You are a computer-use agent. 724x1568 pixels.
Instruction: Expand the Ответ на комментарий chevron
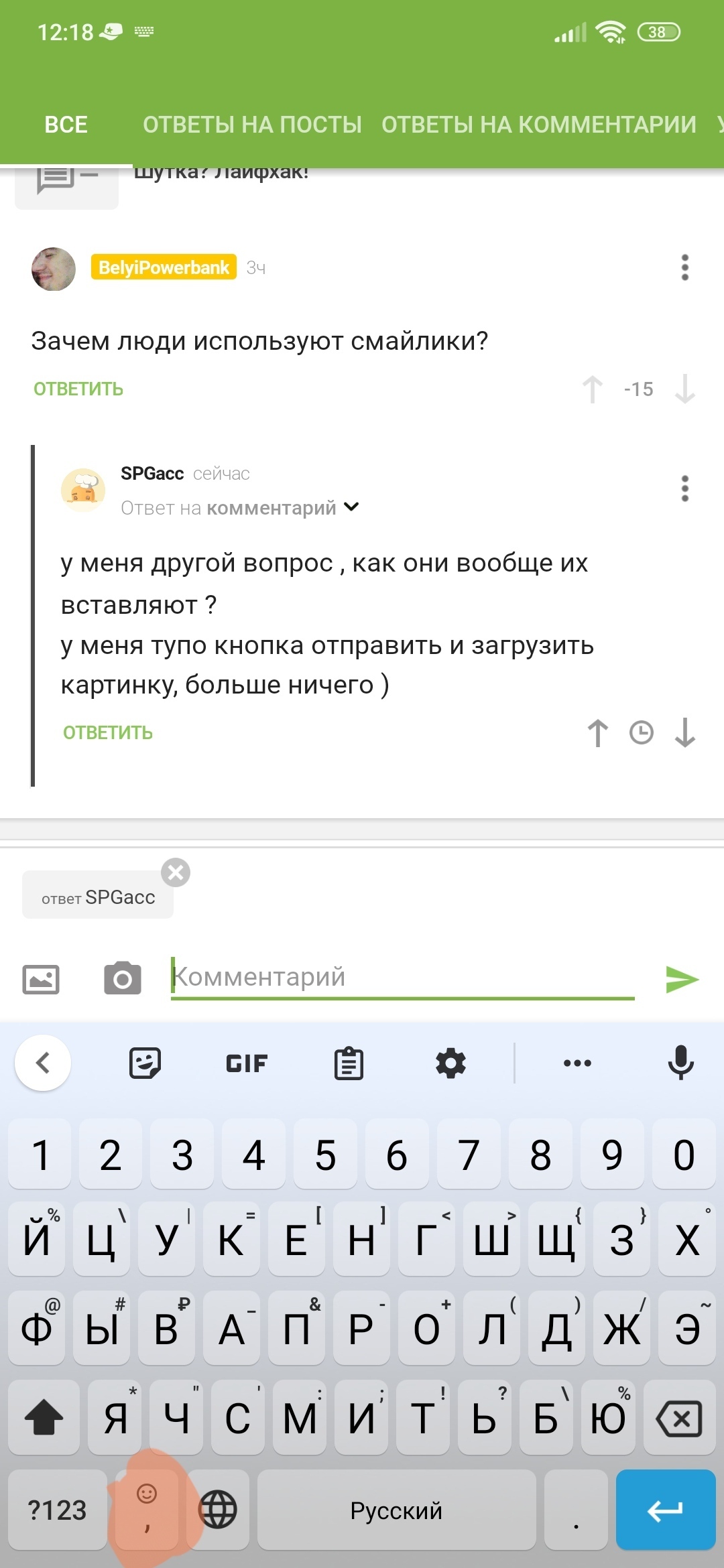point(351,507)
